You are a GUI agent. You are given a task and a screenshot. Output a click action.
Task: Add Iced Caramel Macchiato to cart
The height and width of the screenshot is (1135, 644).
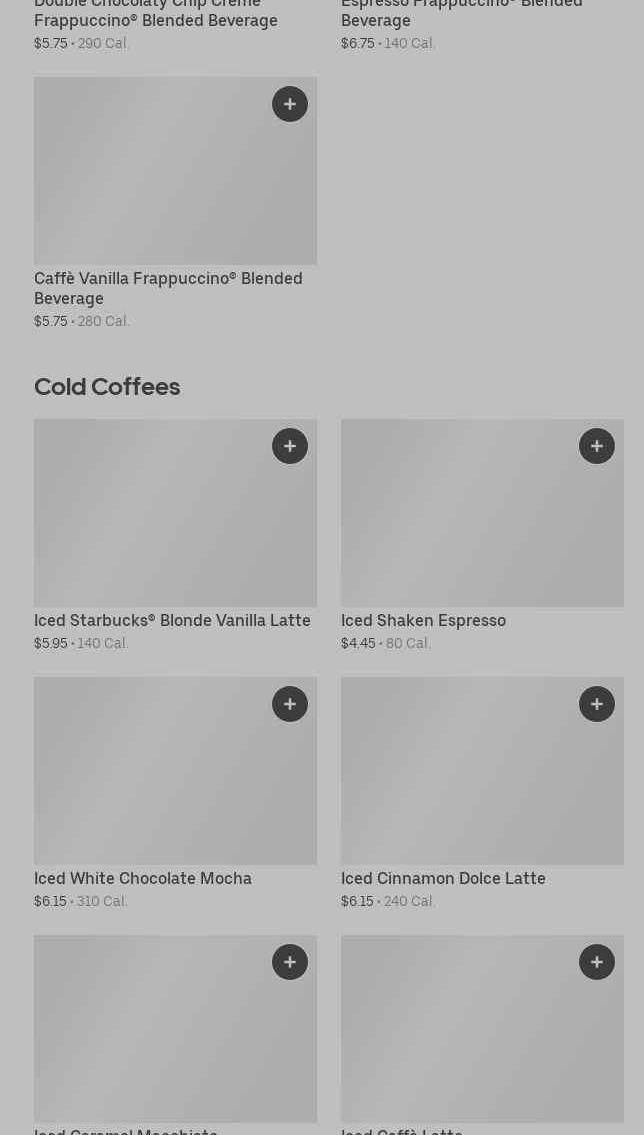coord(290,962)
